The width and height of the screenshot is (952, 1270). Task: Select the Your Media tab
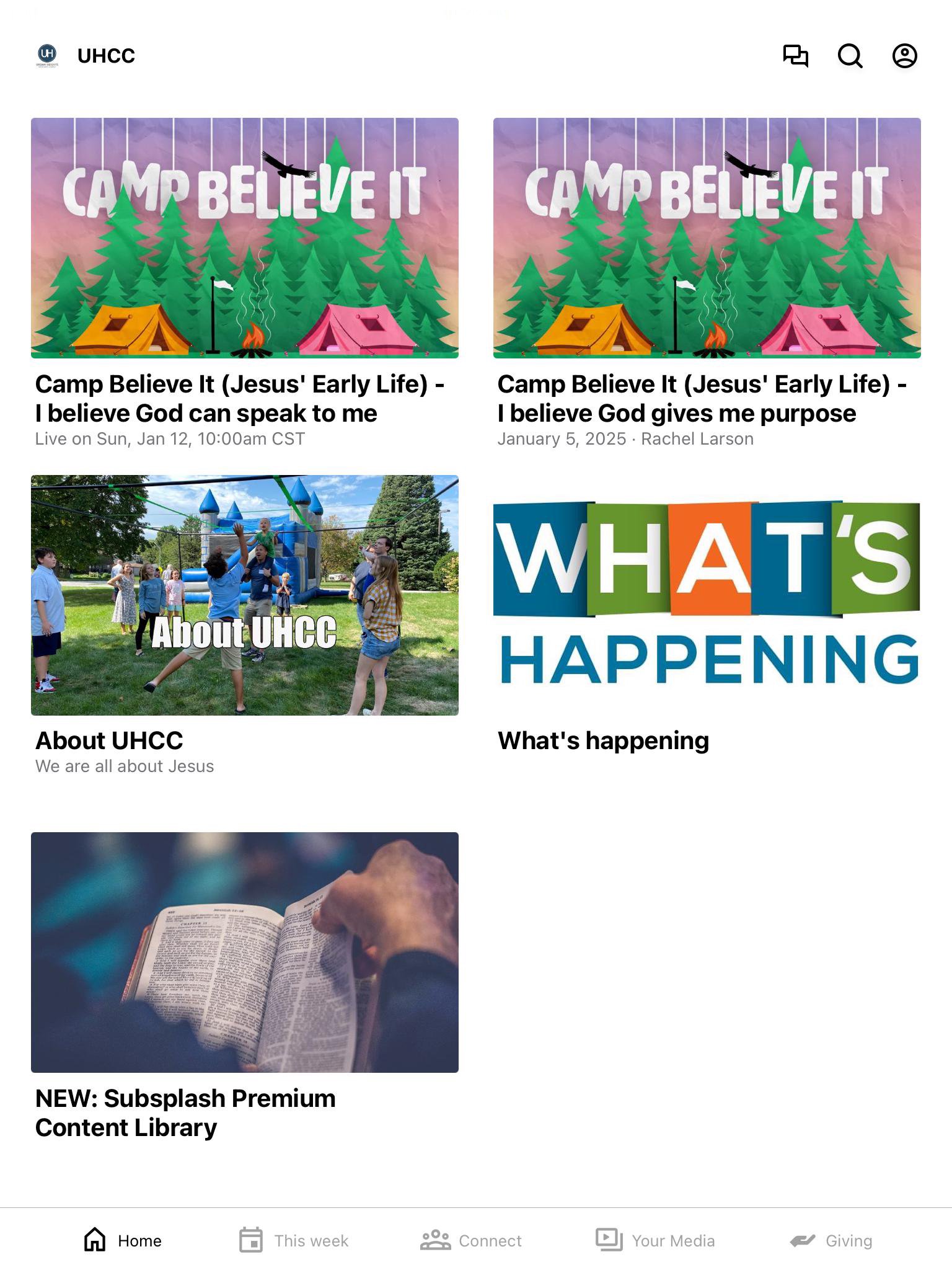[x=655, y=1240]
